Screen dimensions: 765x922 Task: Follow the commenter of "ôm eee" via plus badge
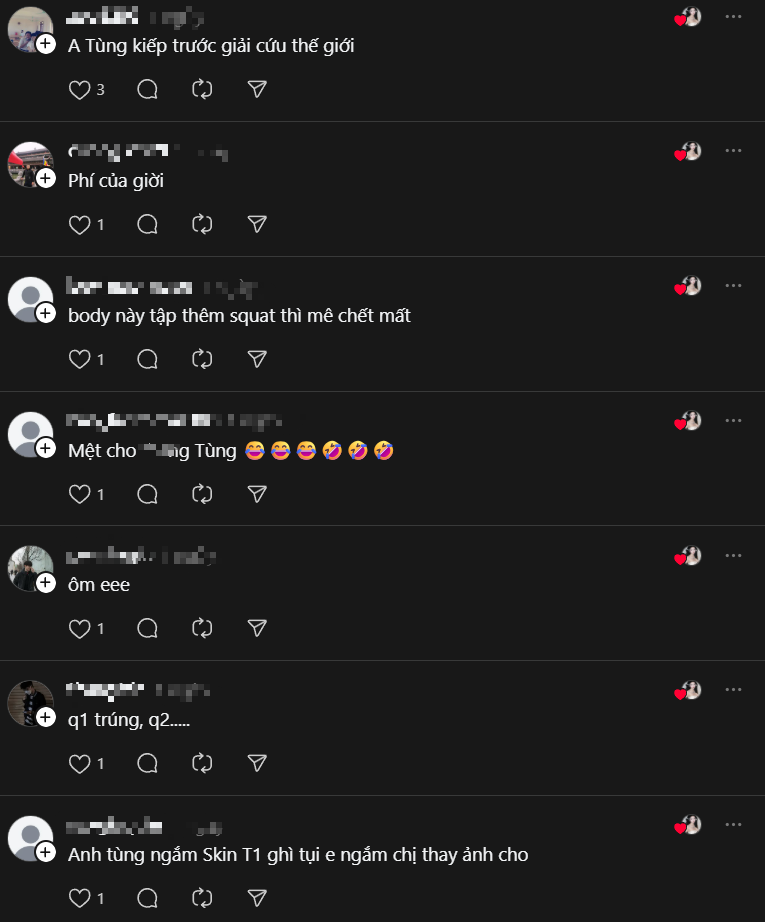46,583
